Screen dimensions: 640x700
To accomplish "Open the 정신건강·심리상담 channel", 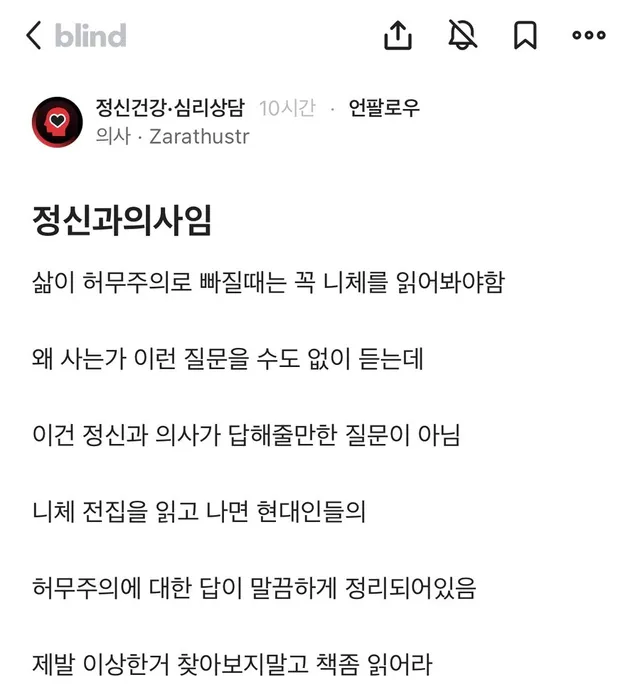I will (170, 108).
